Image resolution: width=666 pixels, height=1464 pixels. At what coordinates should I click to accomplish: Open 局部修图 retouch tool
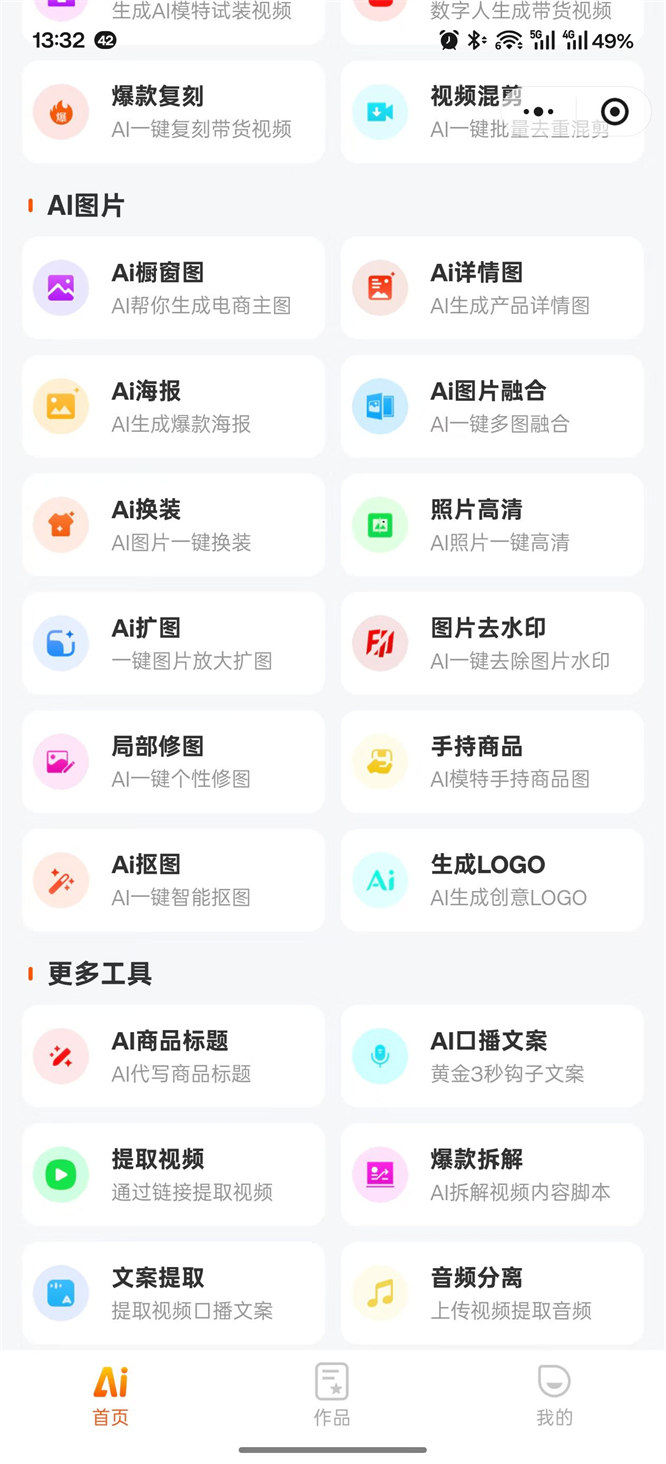point(173,762)
